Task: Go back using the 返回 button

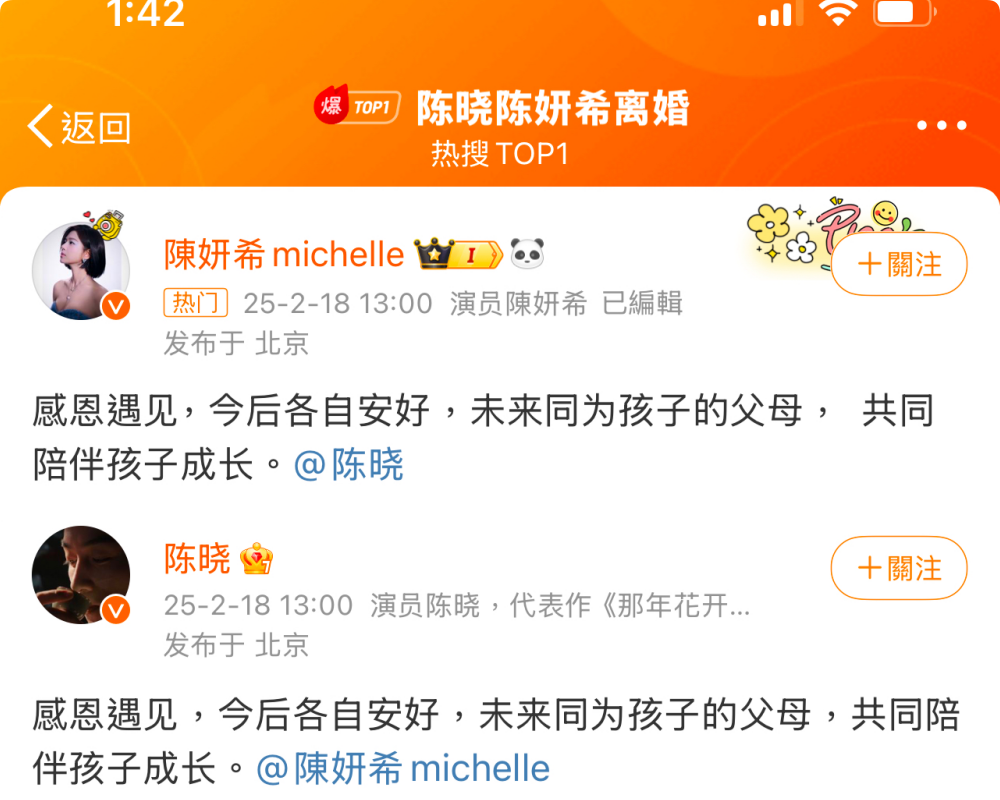Action: coord(80,128)
